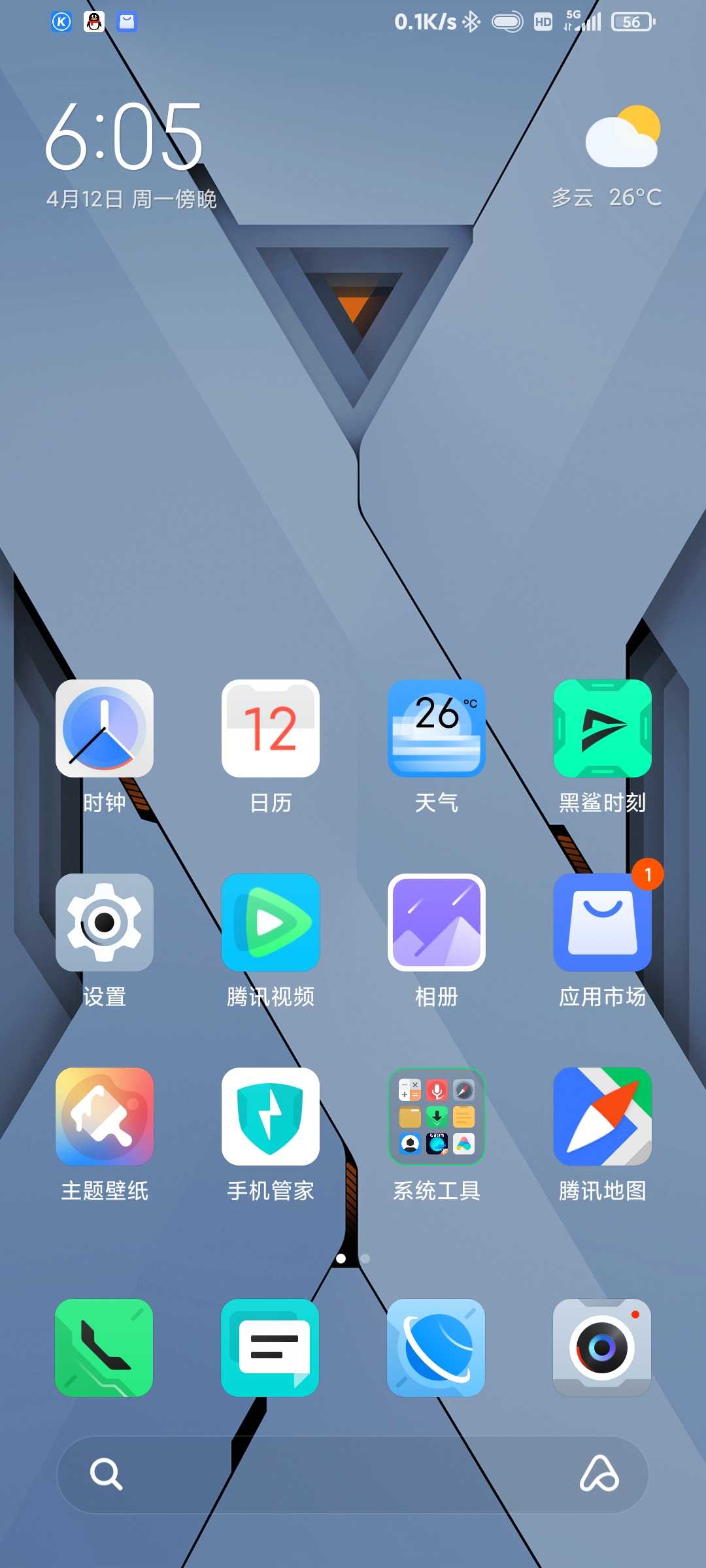The image size is (706, 1568).
Task: Open the phone dialer in the dock
Action: [105, 1348]
